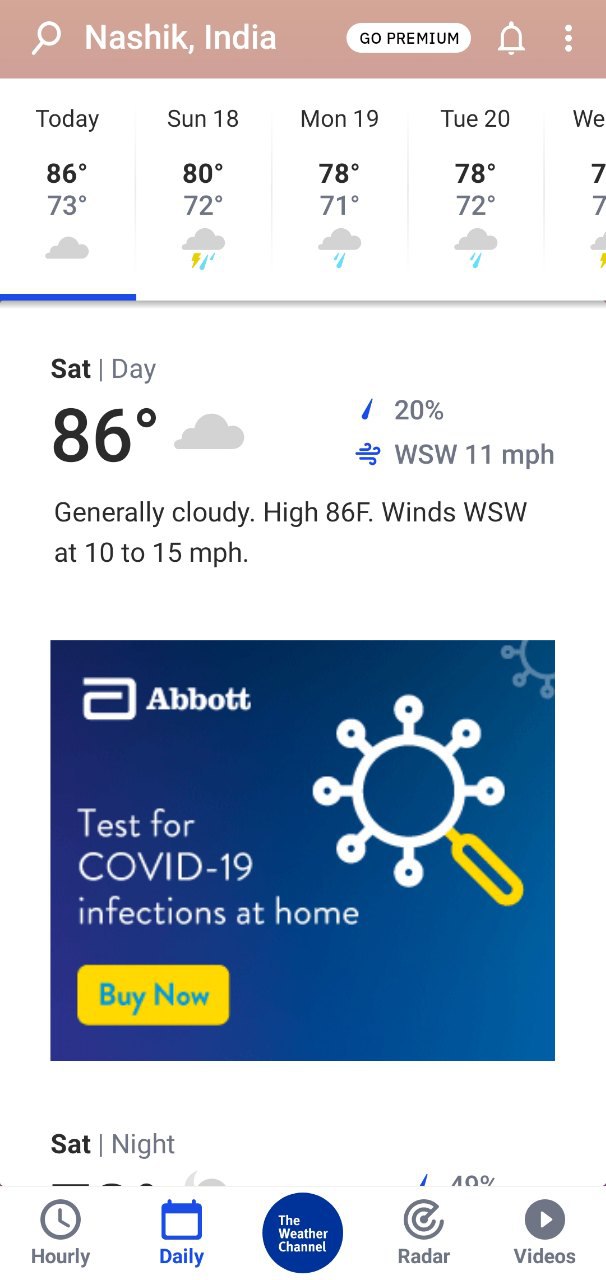This screenshot has width=606, height=1280.
Task: Search for a location
Action: click(46, 39)
